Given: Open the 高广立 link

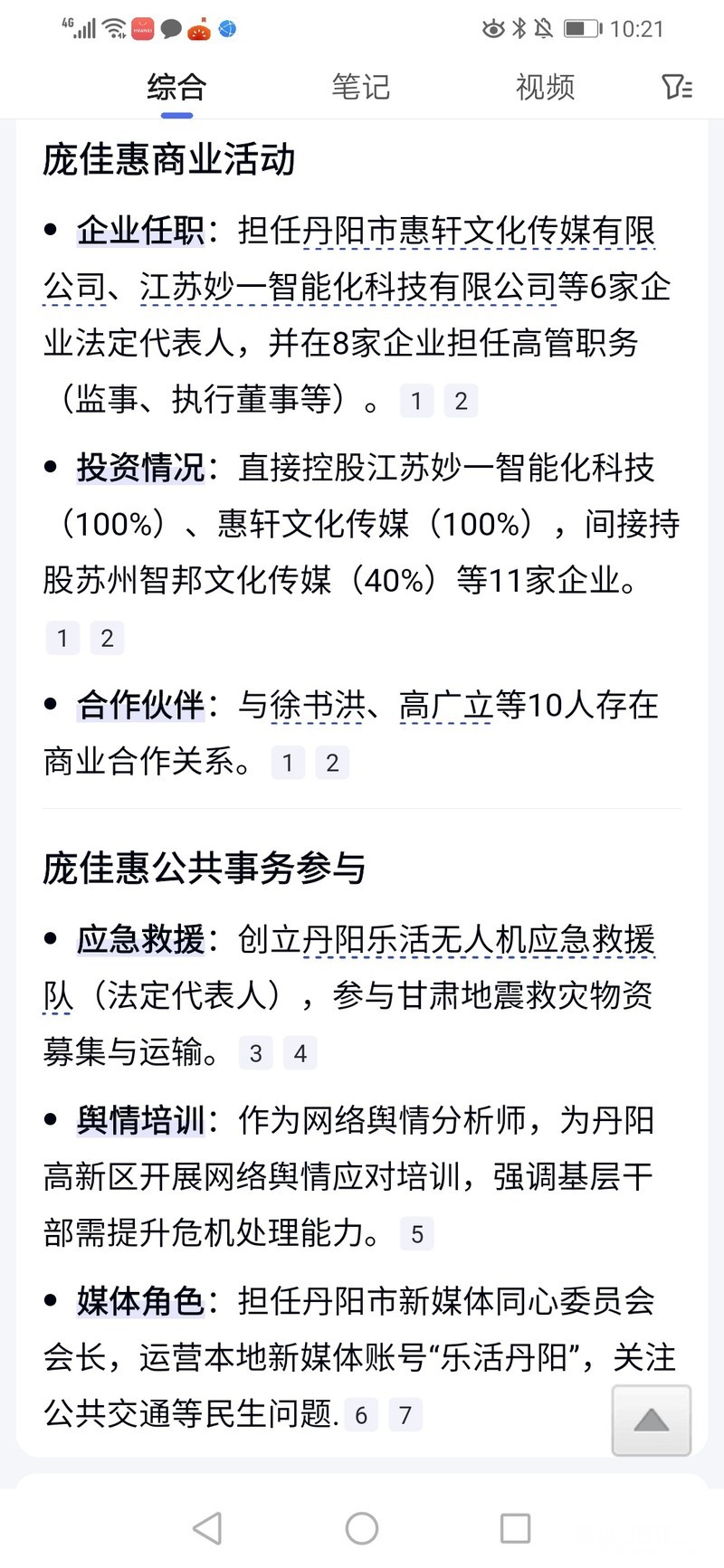Looking at the screenshot, I should [445, 706].
